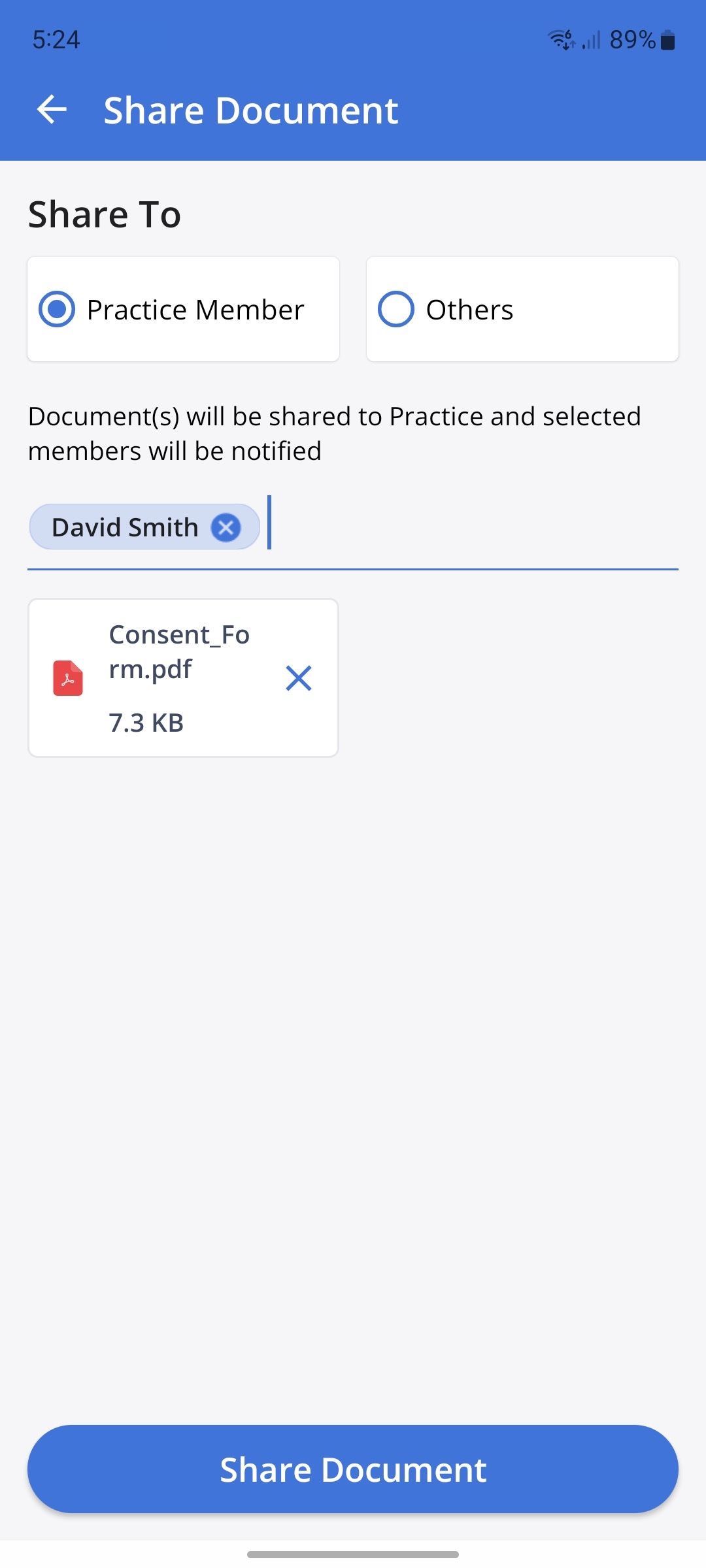The width and height of the screenshot is (706, 1568).
Task: Toggle the Others sharing option card
Action: 522,308
